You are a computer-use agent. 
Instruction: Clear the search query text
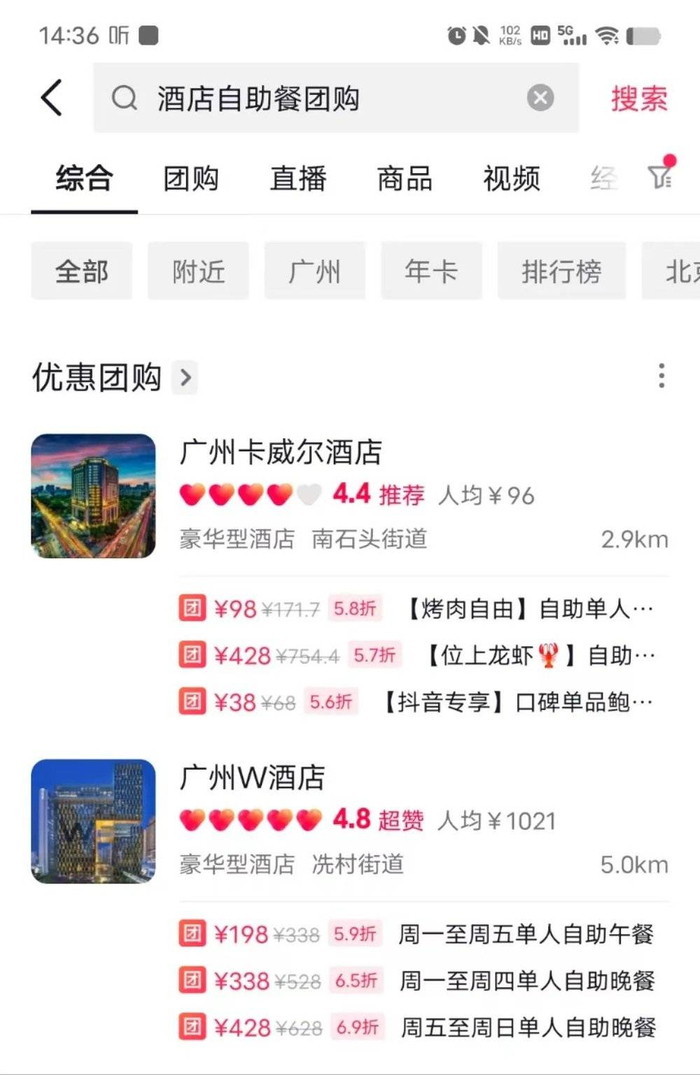tap(540, 98)
